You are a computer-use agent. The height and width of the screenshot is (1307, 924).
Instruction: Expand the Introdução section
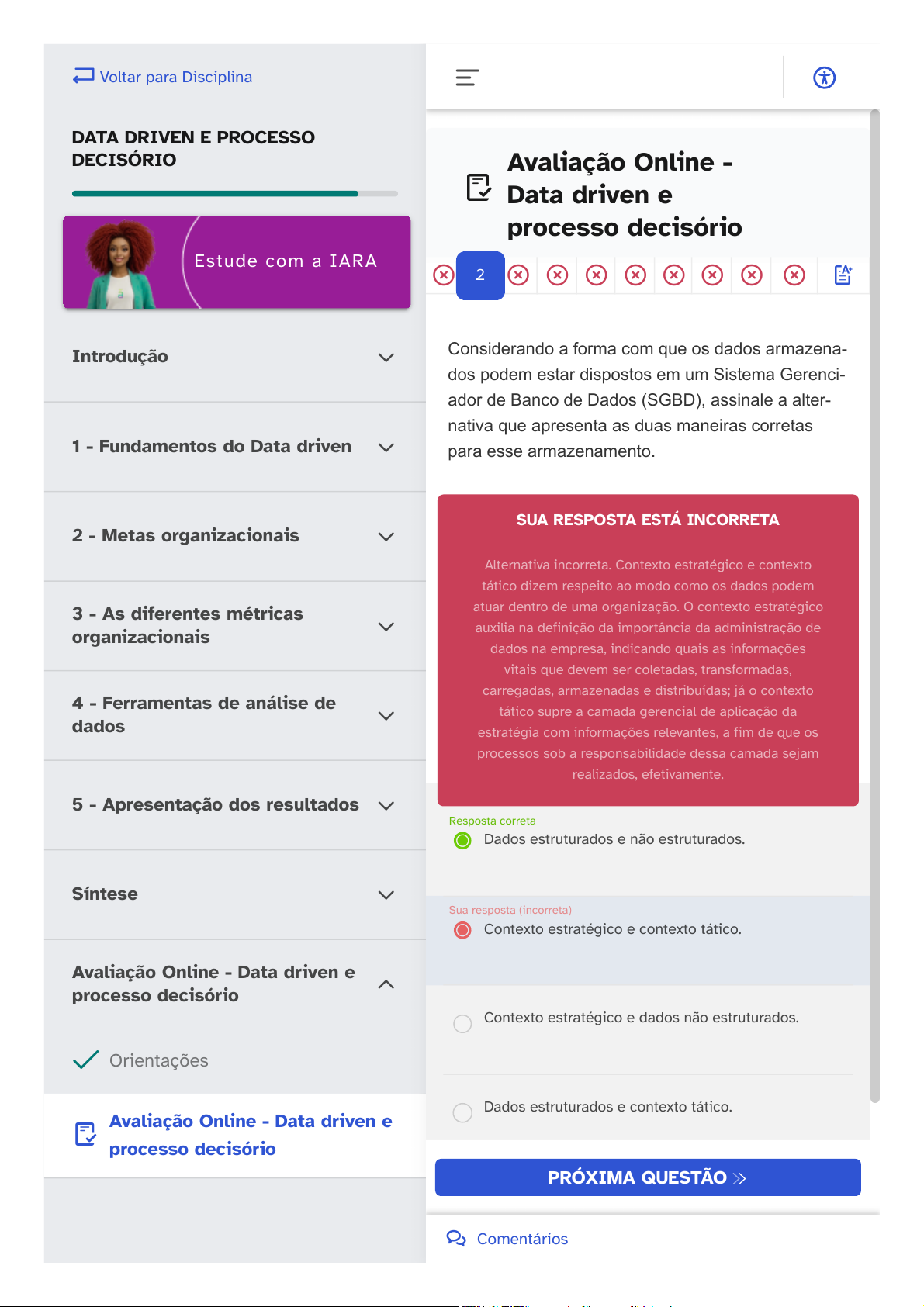tap(235, 357)
